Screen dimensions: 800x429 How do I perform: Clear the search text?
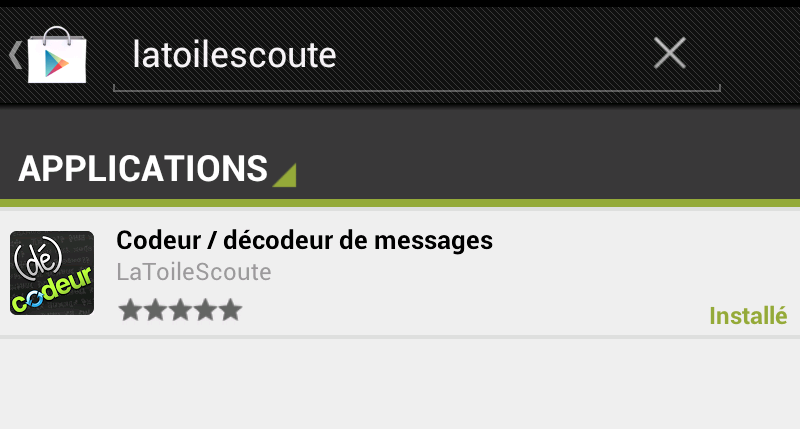(x=669, y=54)
